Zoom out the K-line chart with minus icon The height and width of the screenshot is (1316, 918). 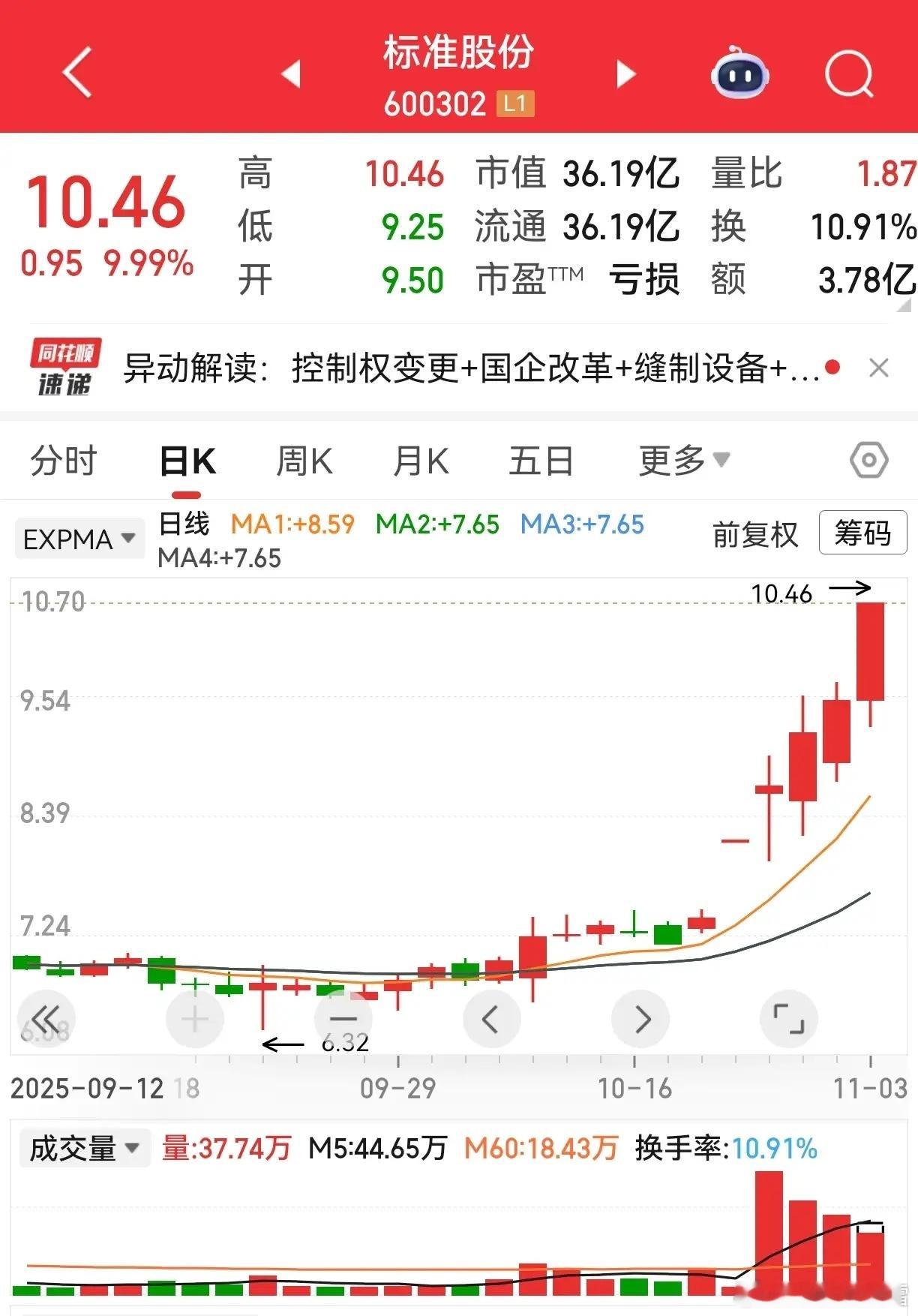tap(343, 1018)
